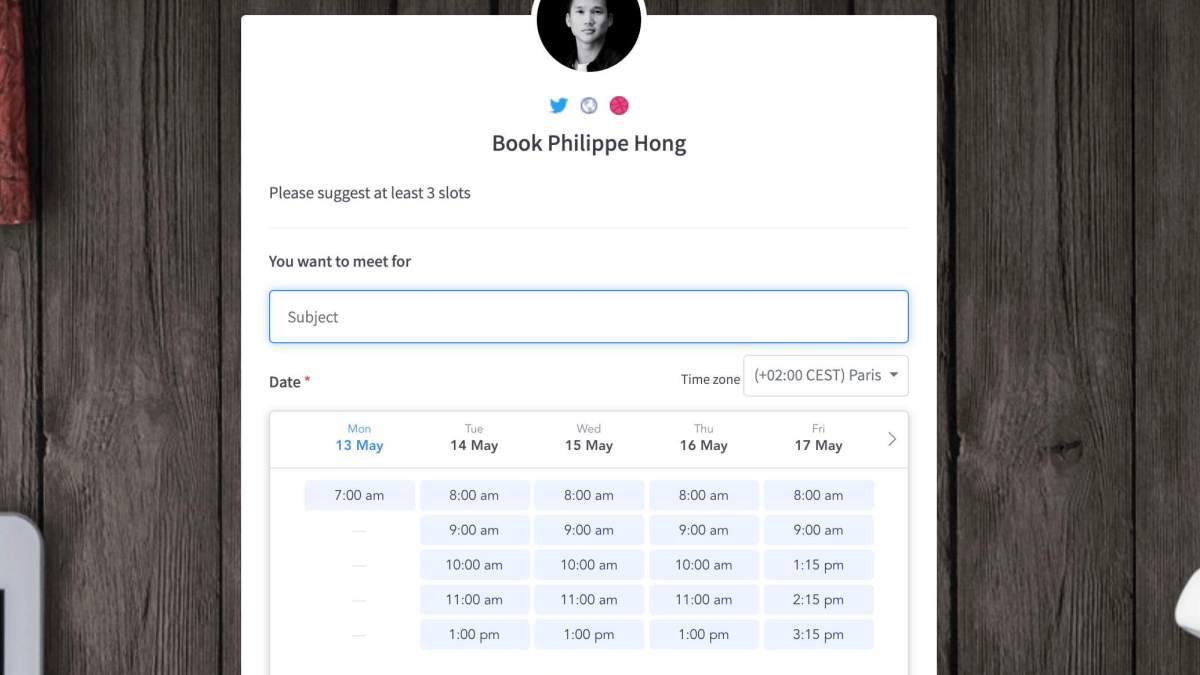
Task: Select 7:00 am on Mon 13 May
Action: coord(359,495)
